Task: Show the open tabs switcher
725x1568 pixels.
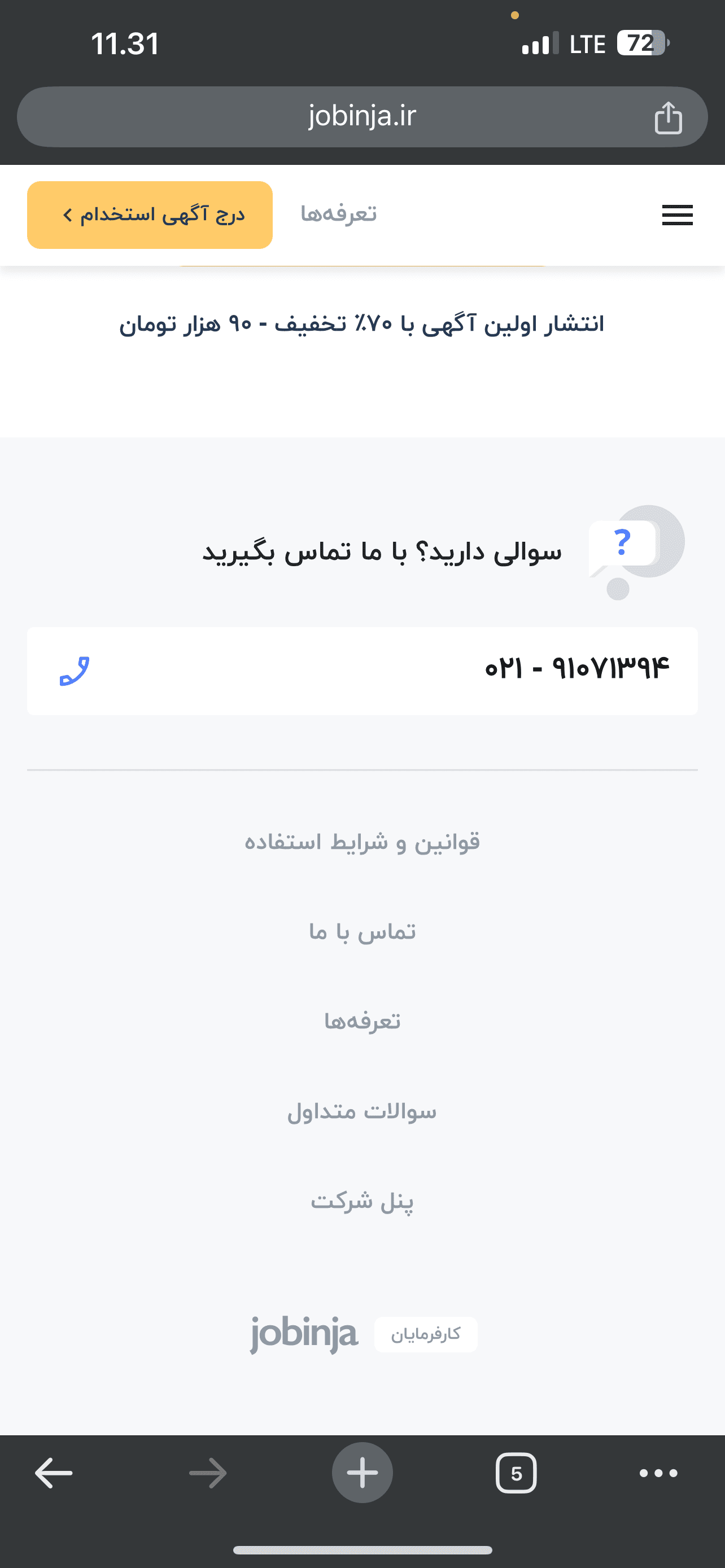Action: click(516, 1473)
